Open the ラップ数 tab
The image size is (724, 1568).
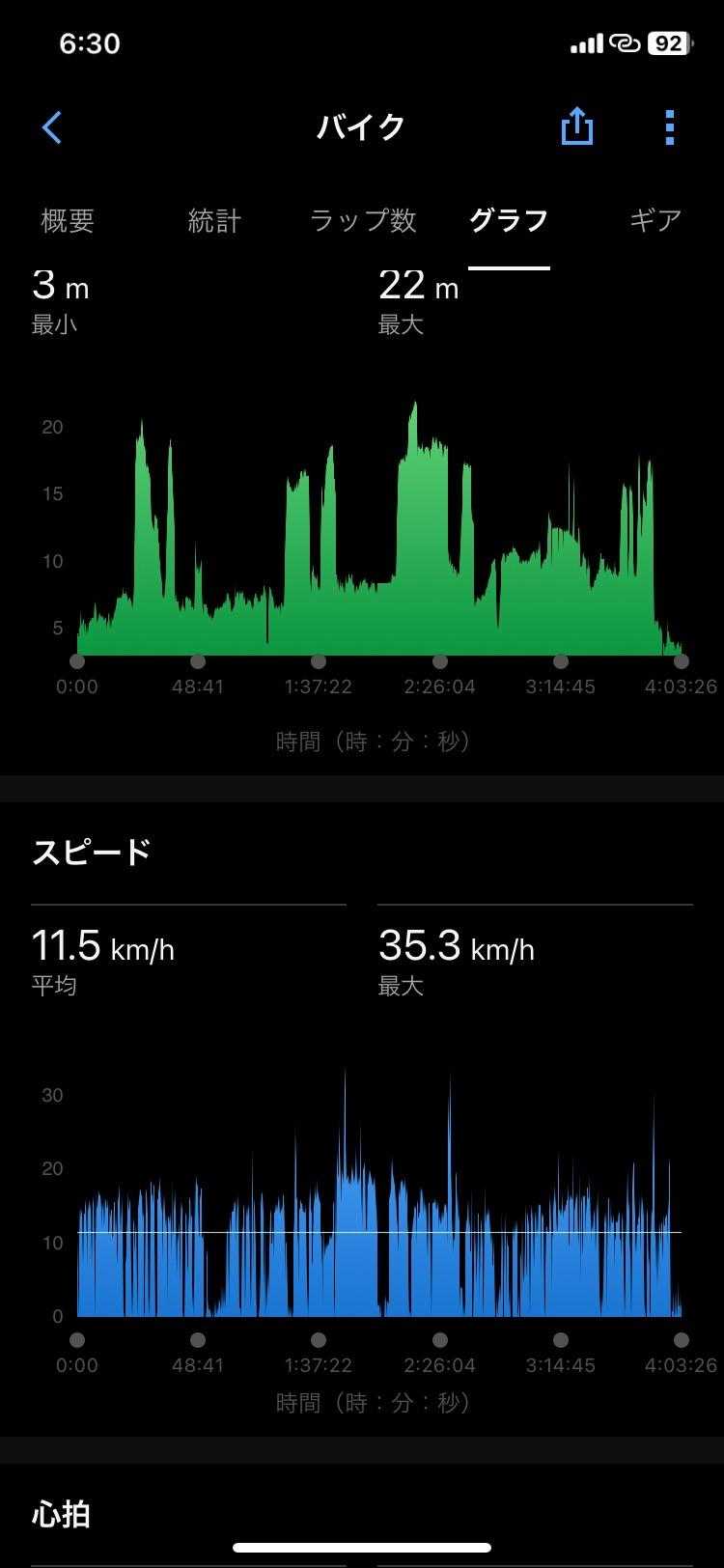pos(363,220)
